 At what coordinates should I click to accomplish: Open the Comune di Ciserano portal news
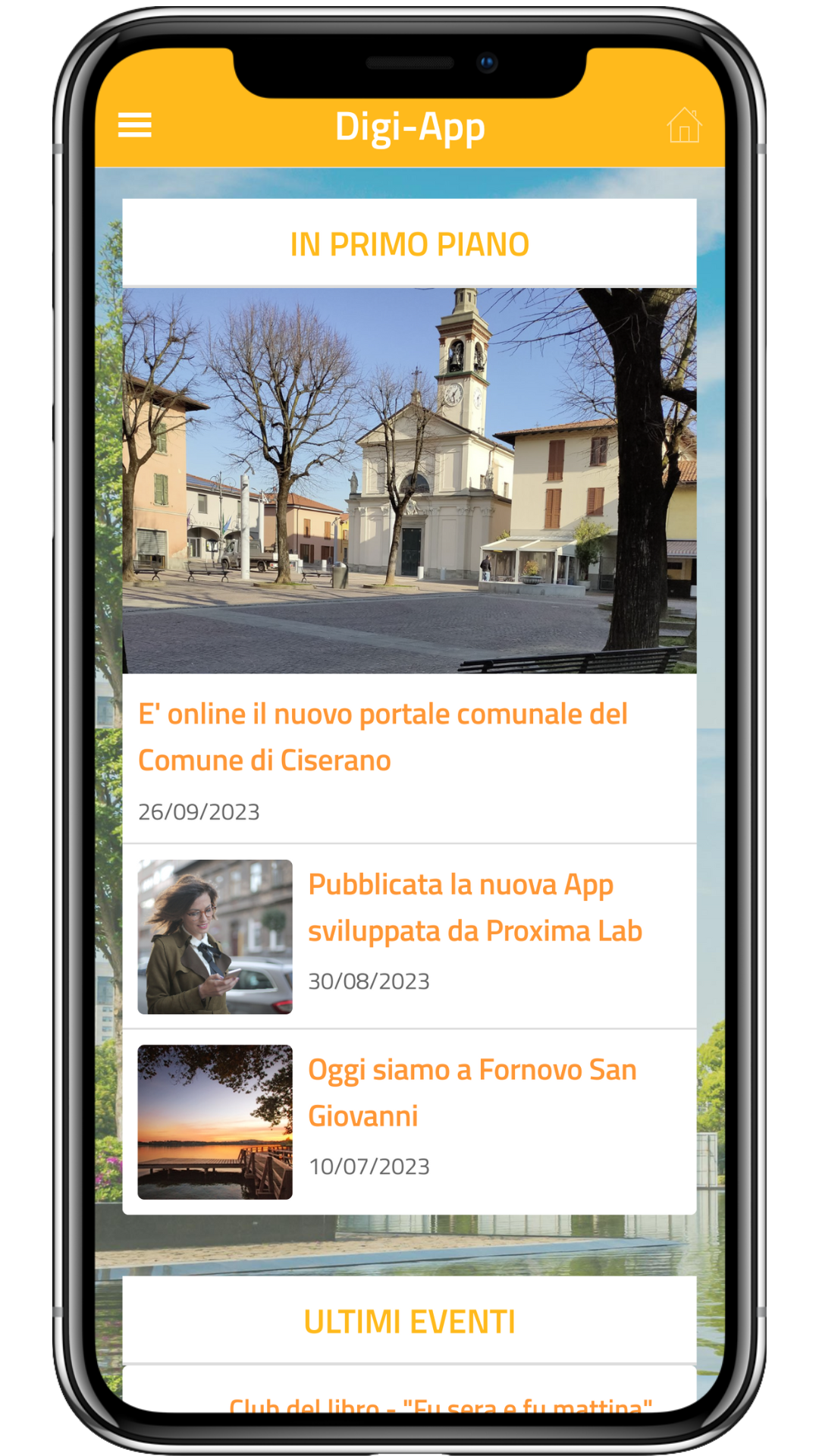pos(383,736)
